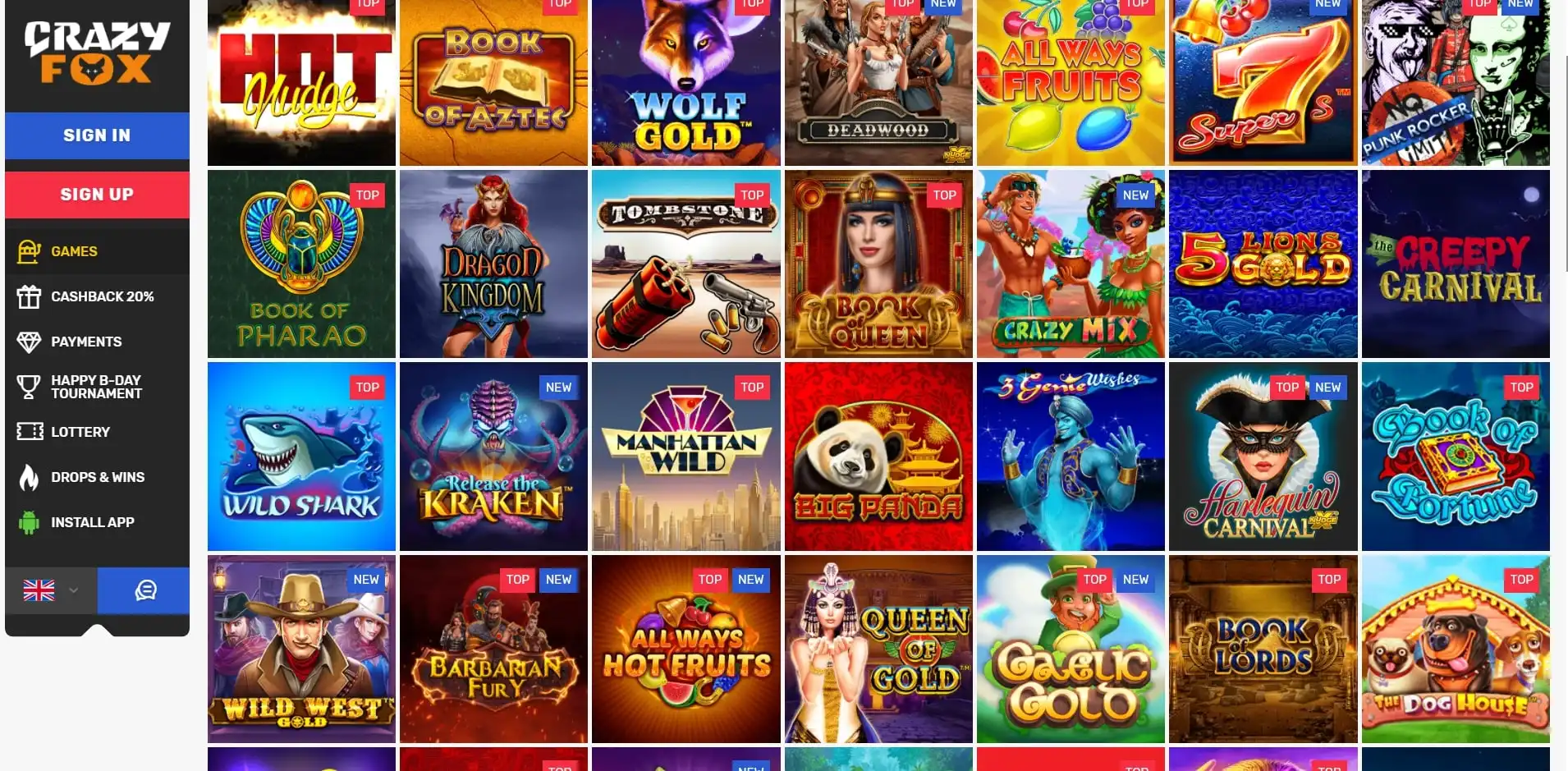Collapse the sidebar menu arrow
The width and height of the screenshot is (1568, 771).
[x=97, y=630]
